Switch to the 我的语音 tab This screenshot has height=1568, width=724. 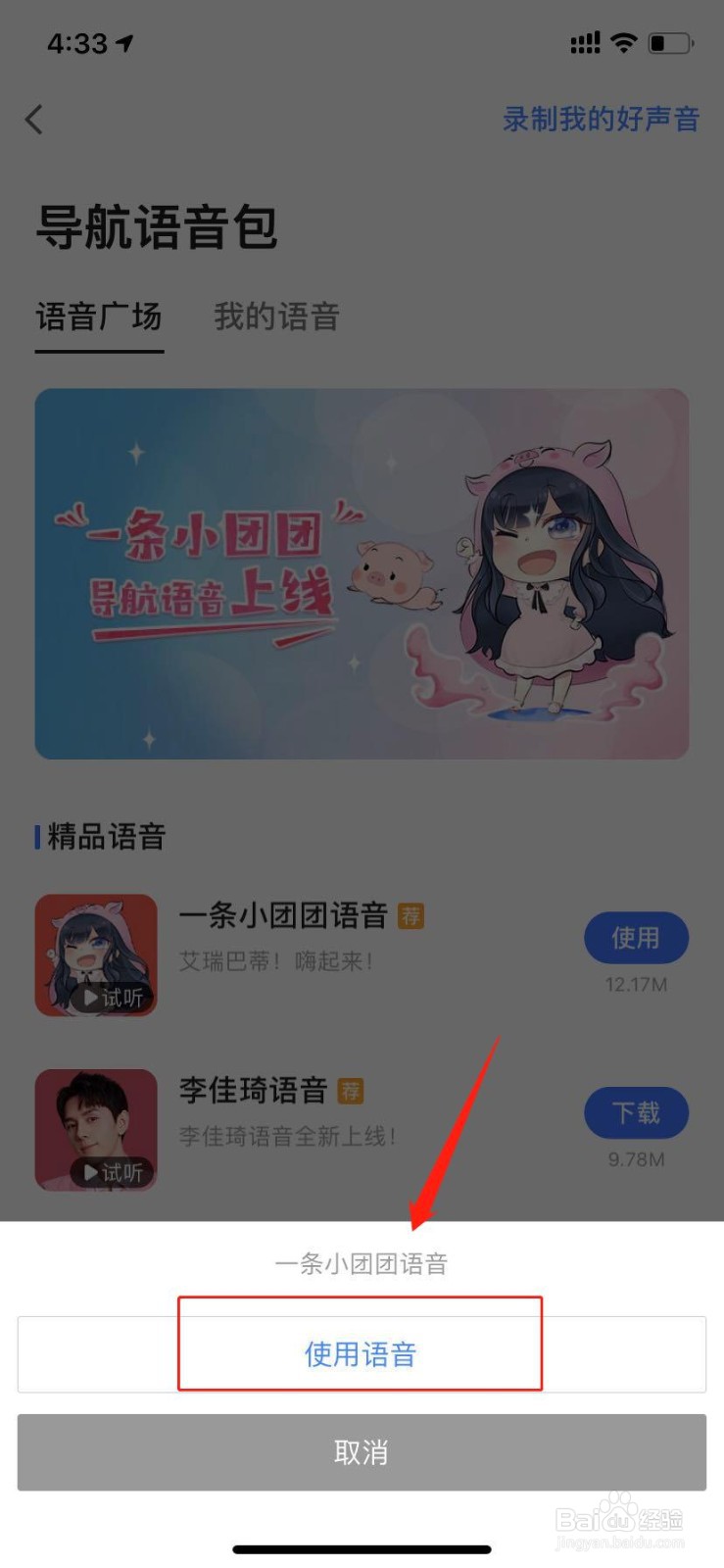tap(277, 316)
